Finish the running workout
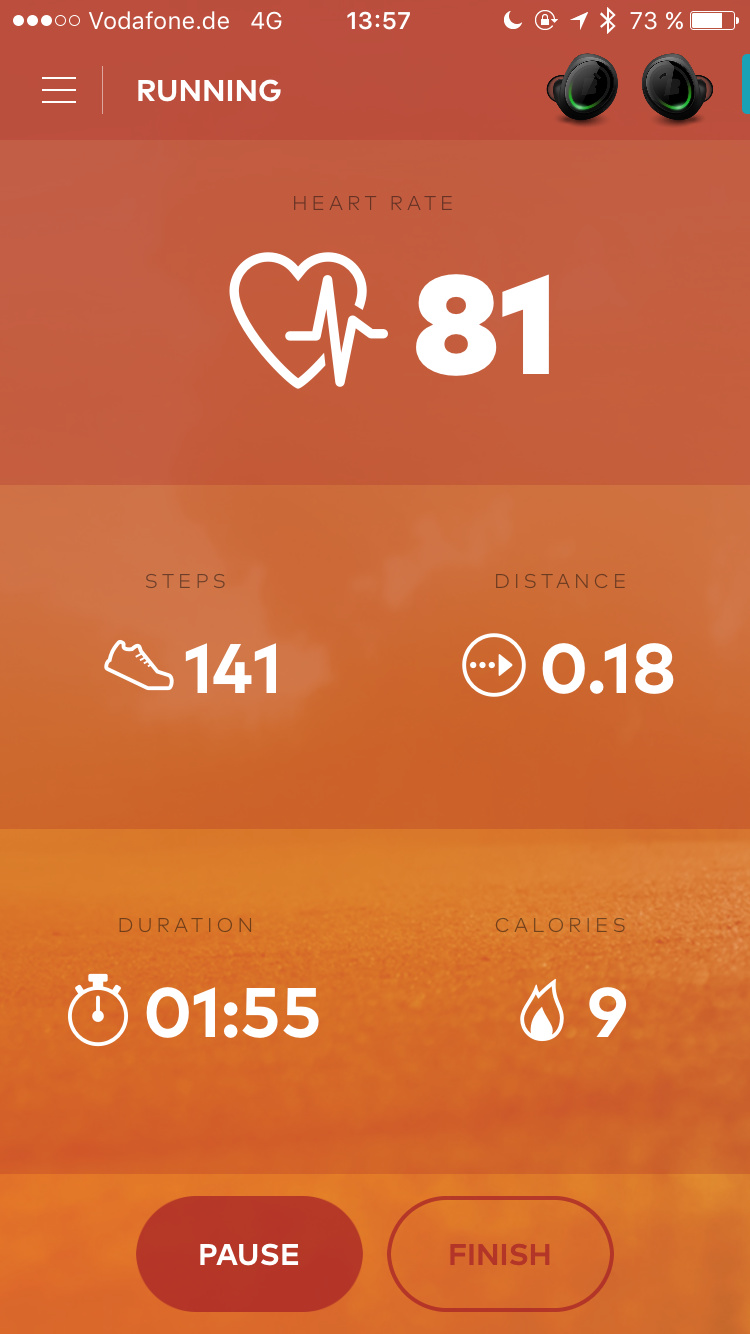Image resolution: width=750 pixels, height=1334 pixels. [500, 1254]
